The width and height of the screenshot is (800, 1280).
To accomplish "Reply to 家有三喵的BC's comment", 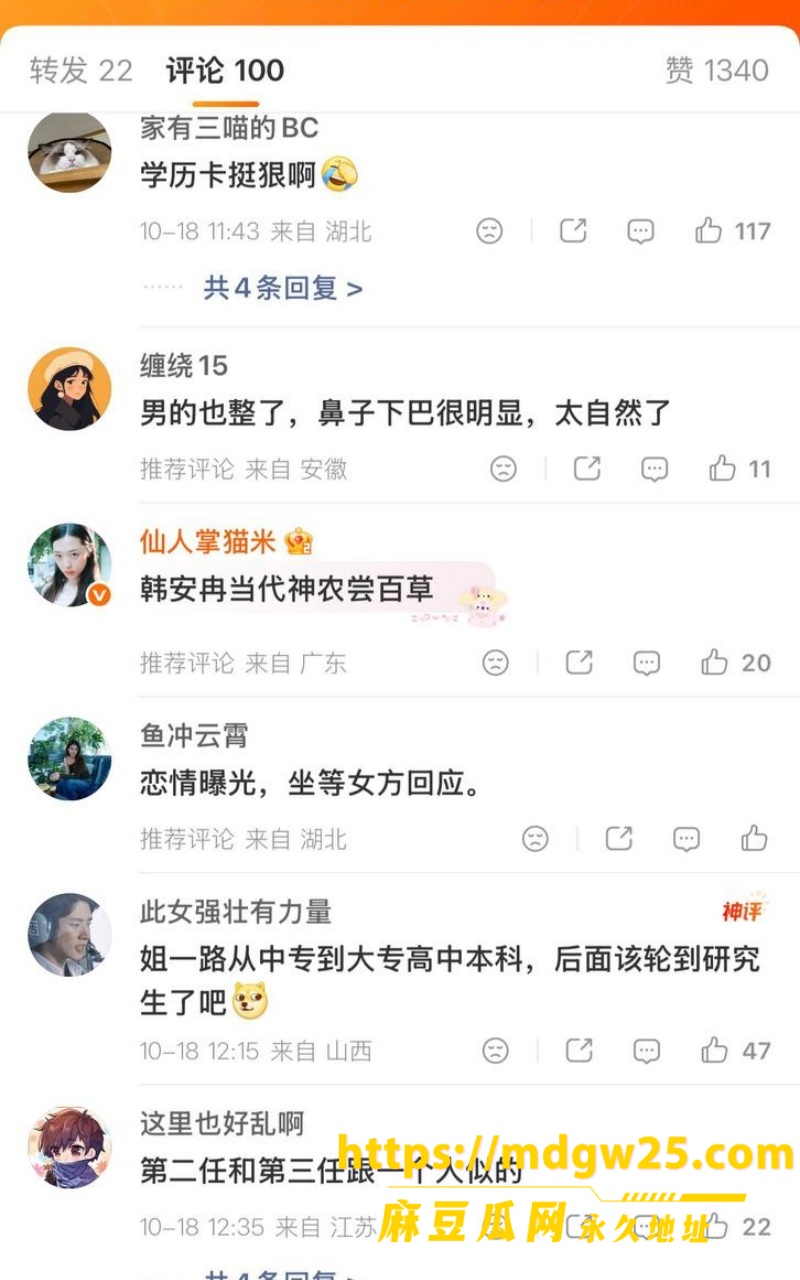I will pyautogui.click(x=641, y=231).
